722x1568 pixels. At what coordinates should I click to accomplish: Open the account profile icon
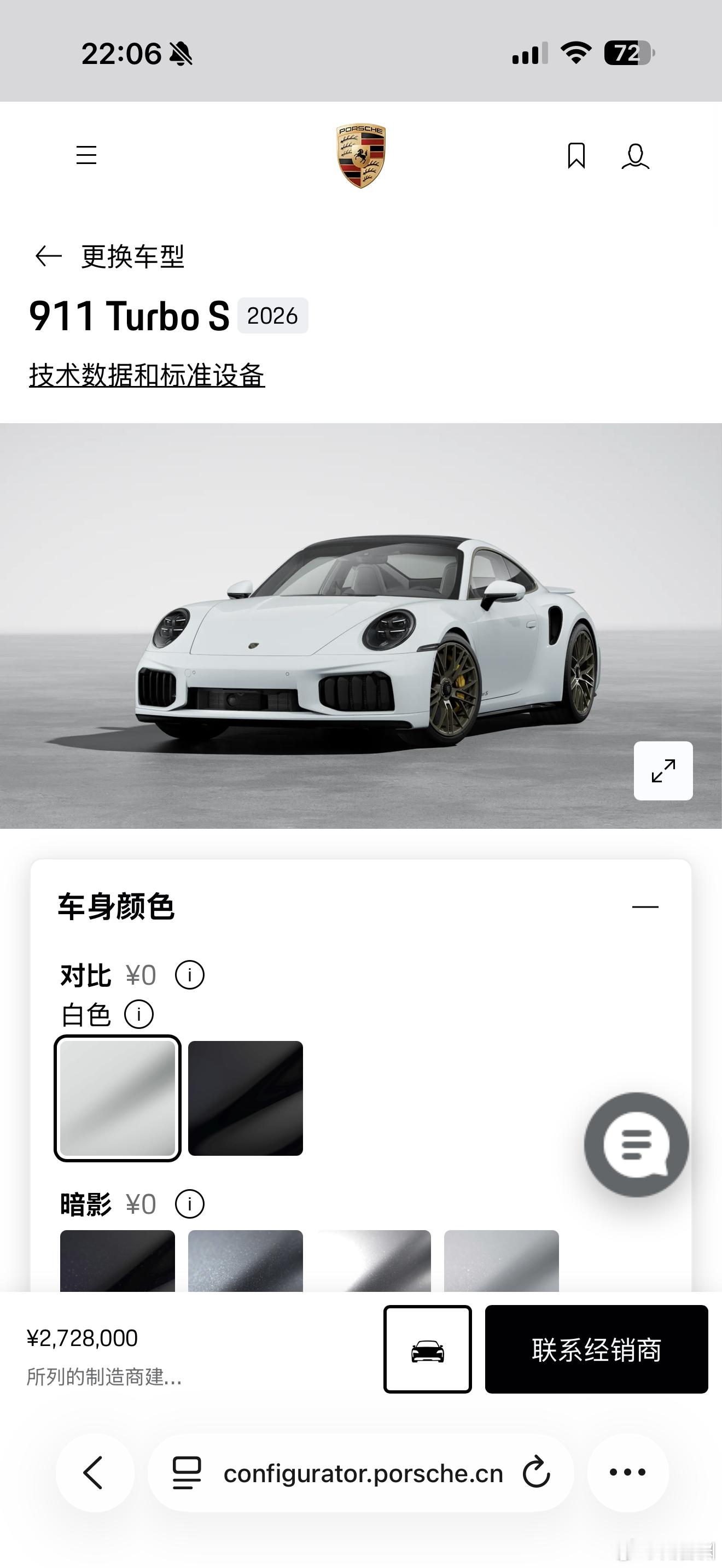[635, 156]
